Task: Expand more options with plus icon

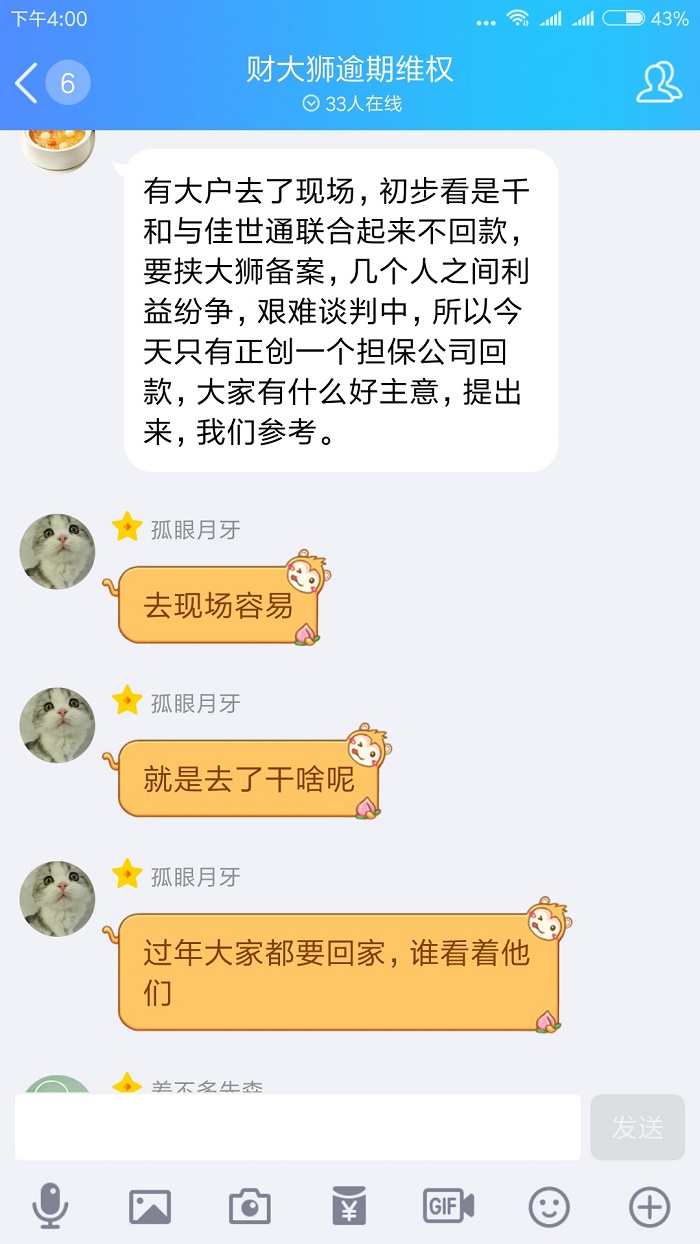Action: [x=649, y=1207]
